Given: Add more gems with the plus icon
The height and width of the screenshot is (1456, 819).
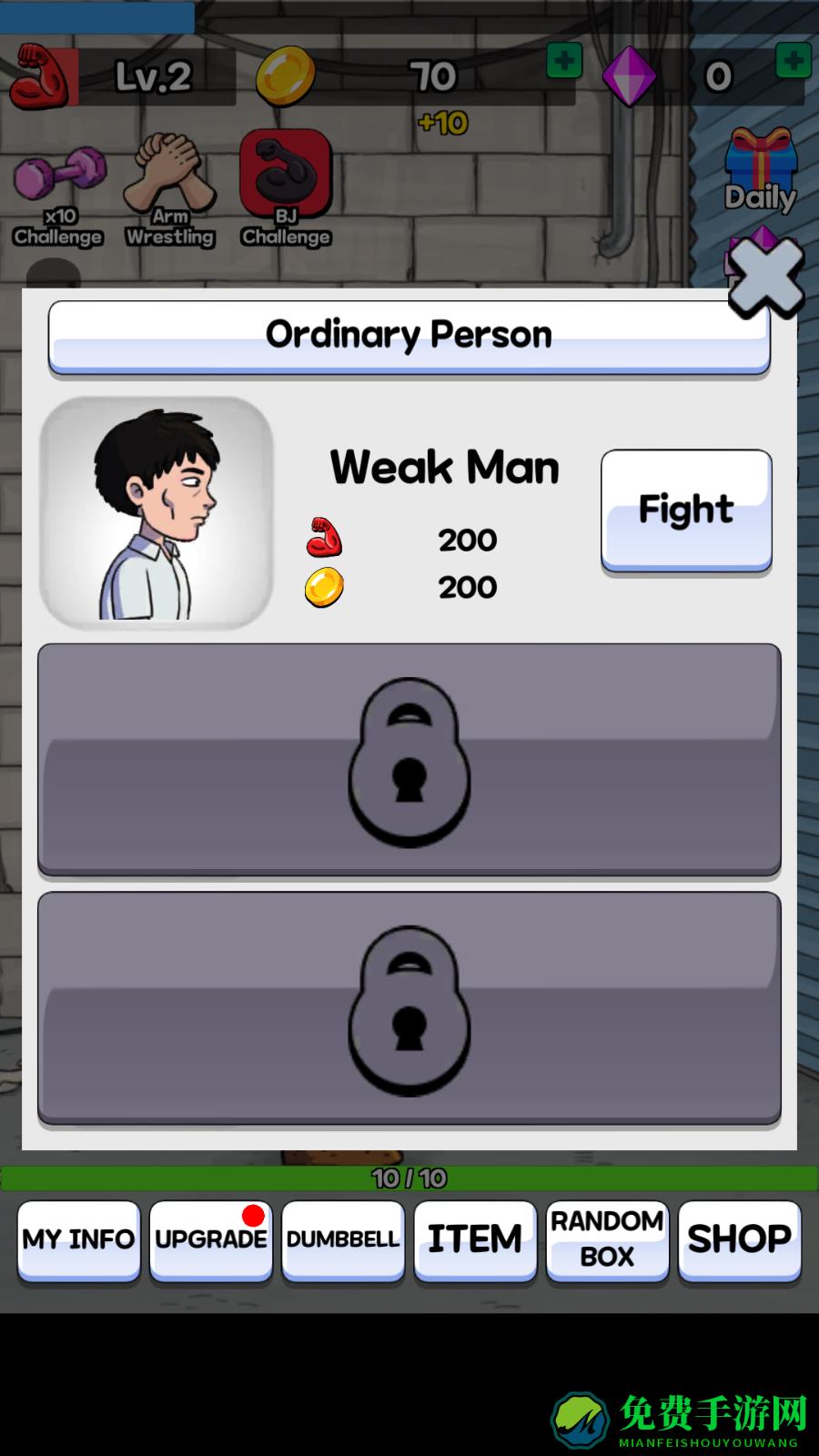Looking at the screenshot, I should click(x=793, y=62).
